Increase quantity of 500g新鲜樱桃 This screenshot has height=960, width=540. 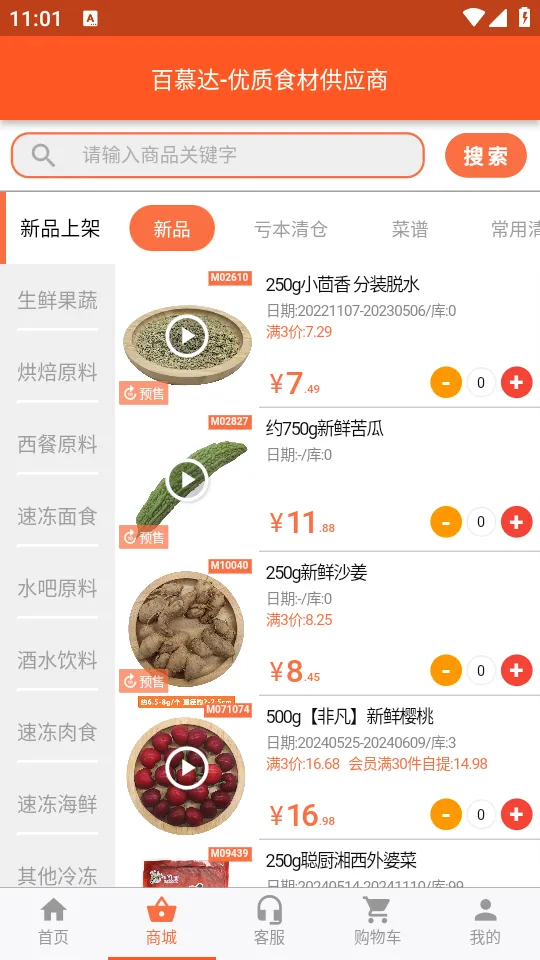(x=517, y=814)
